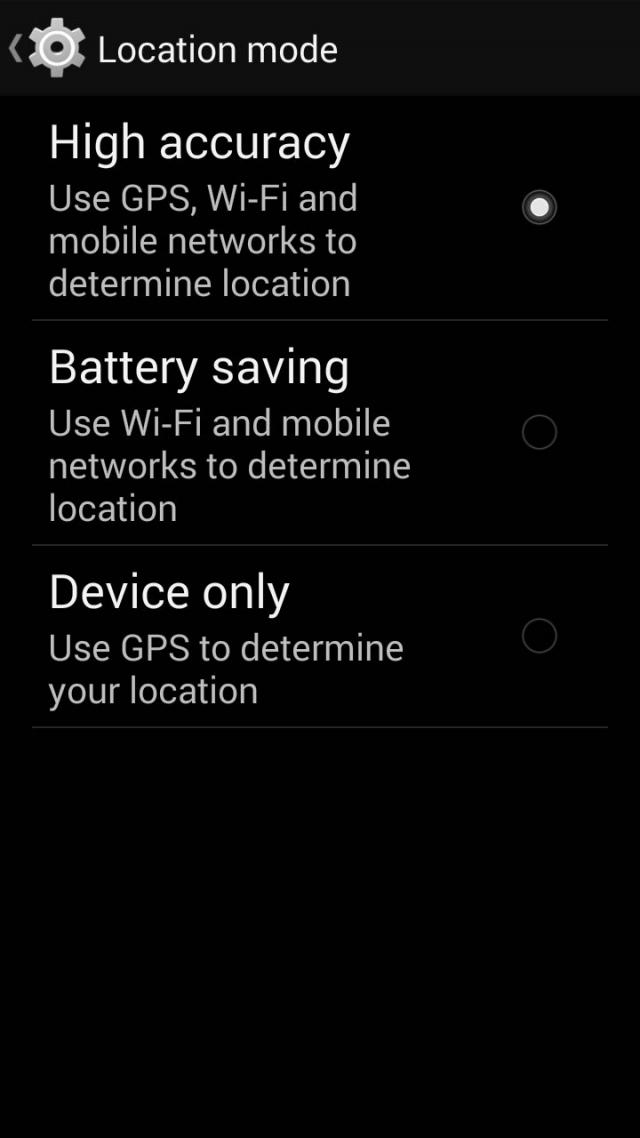Choose the Battery saving location mode
The width and height of the screenshot is (640, 1138).
point(320,433)
